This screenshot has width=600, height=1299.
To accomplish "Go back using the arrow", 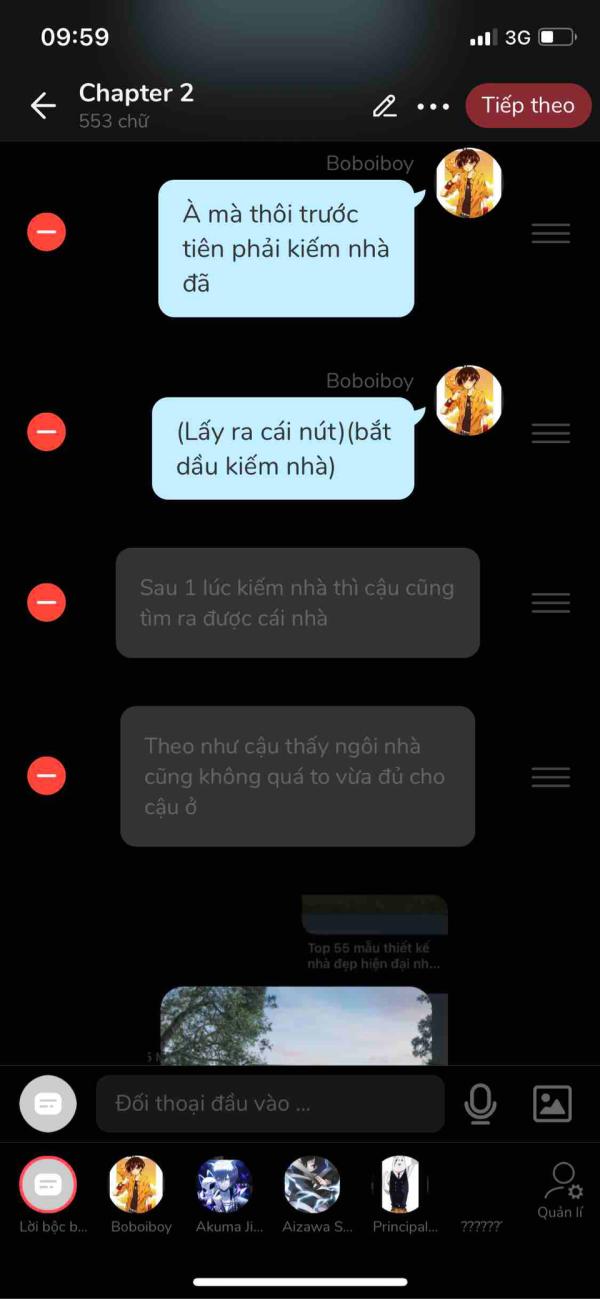I will tap(43, 106).
